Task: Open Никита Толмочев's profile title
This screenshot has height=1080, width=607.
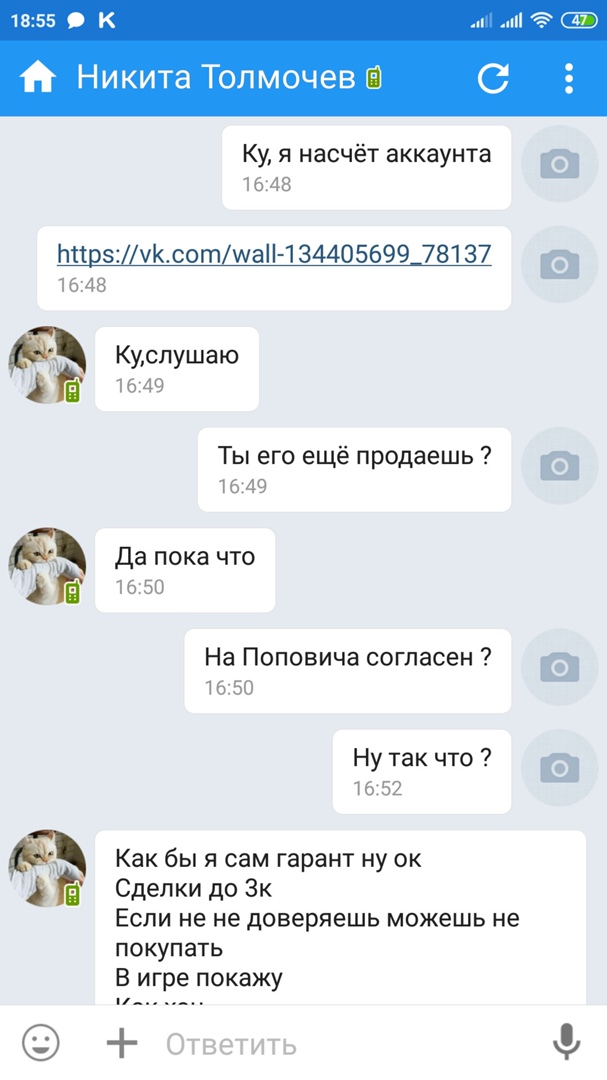Action: pyautogui.click(x=216, y=78)
